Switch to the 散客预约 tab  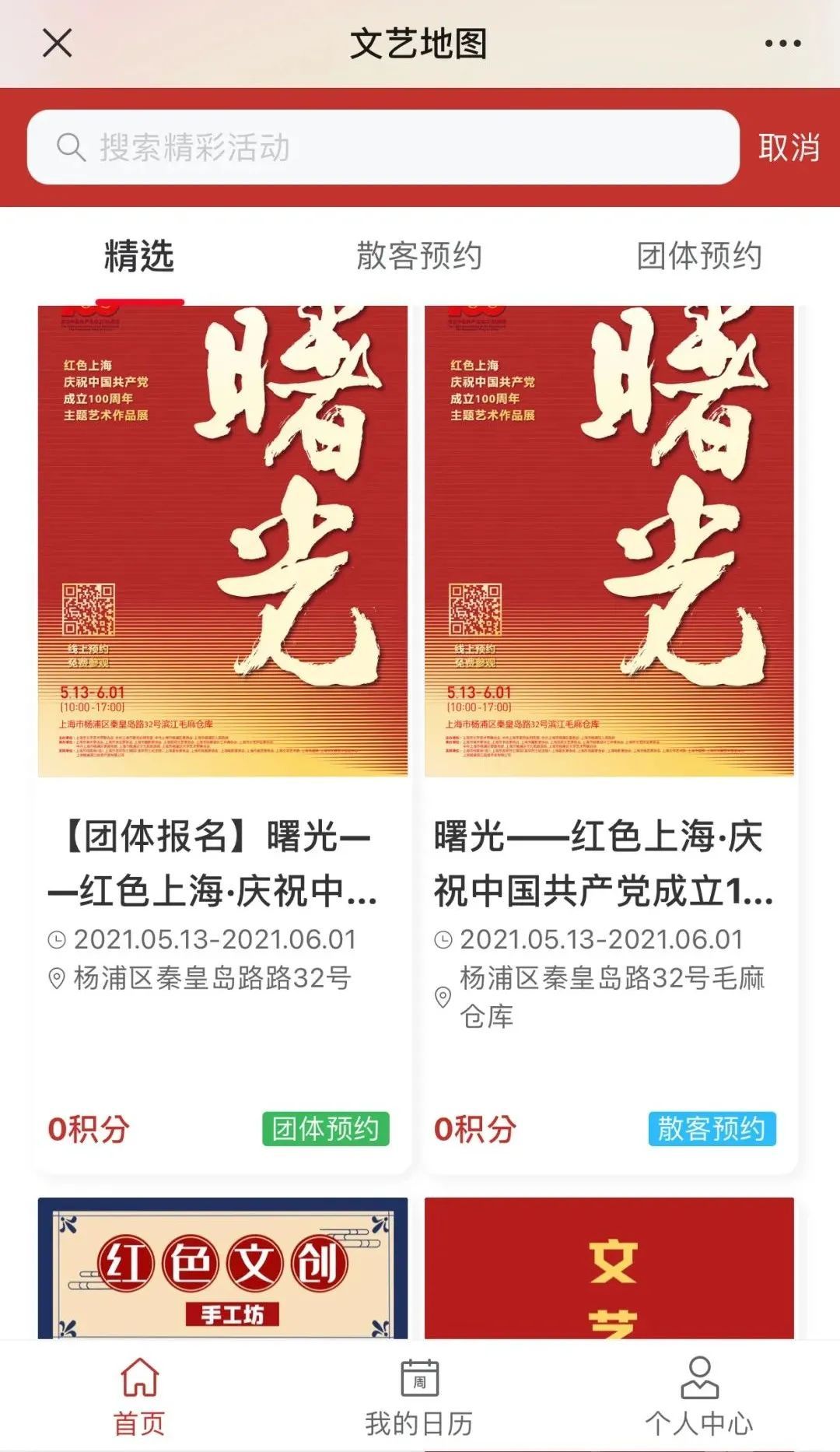pyautogui.click(x=419, y=256)
